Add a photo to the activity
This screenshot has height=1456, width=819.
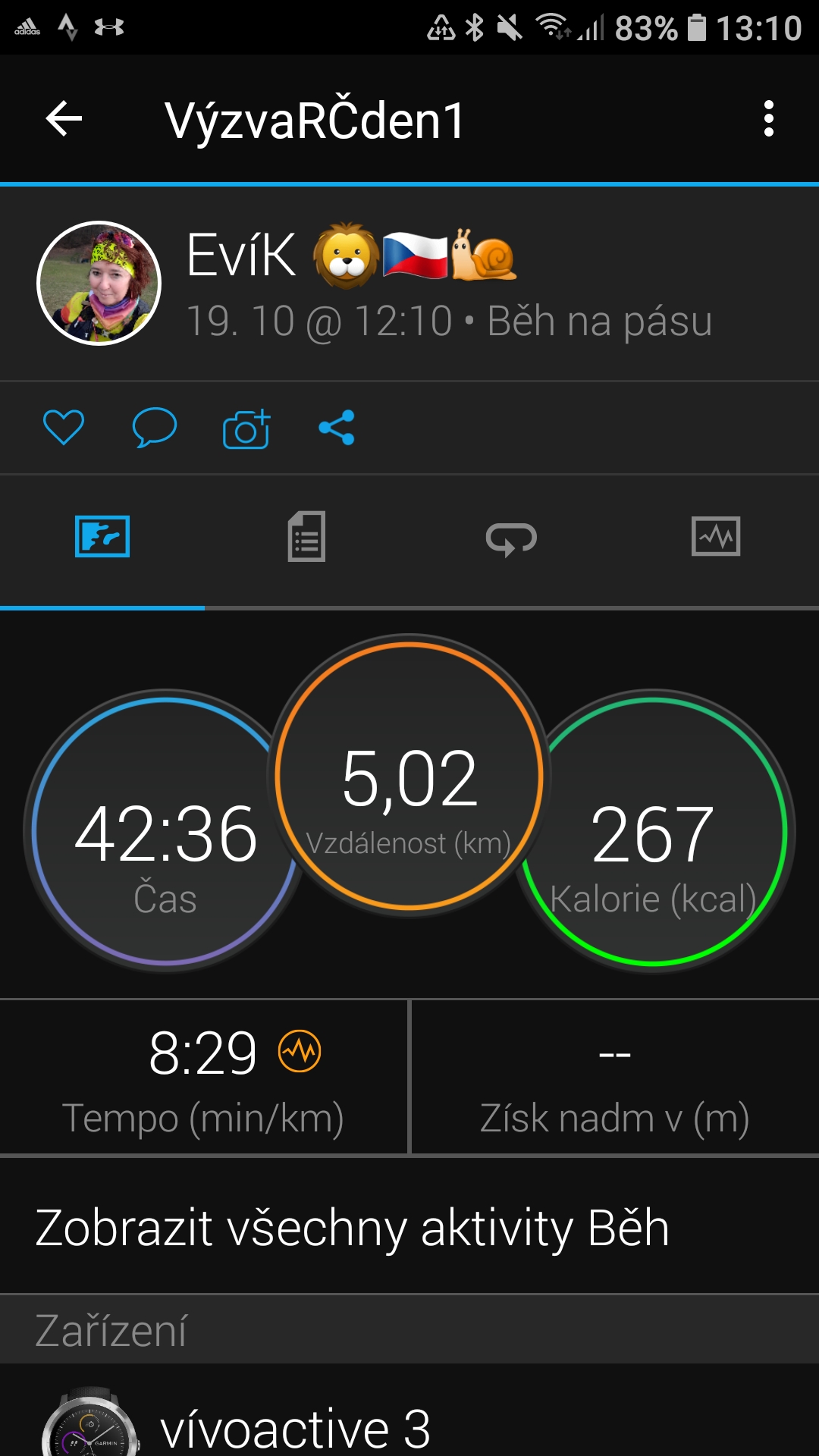(246, 428)
